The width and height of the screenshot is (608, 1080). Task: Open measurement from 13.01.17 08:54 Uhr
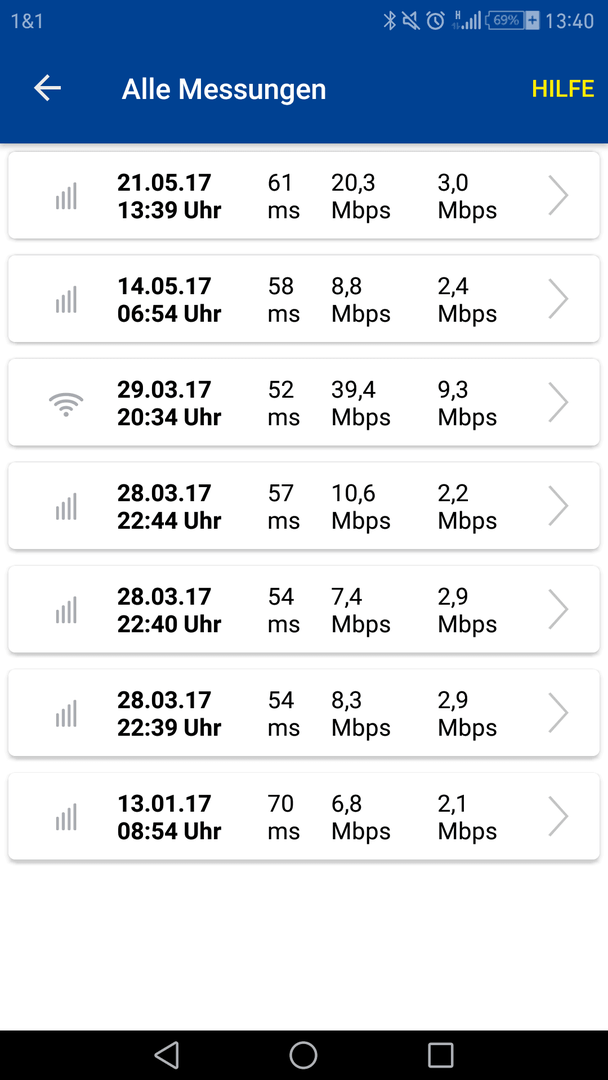coord(304,817)
